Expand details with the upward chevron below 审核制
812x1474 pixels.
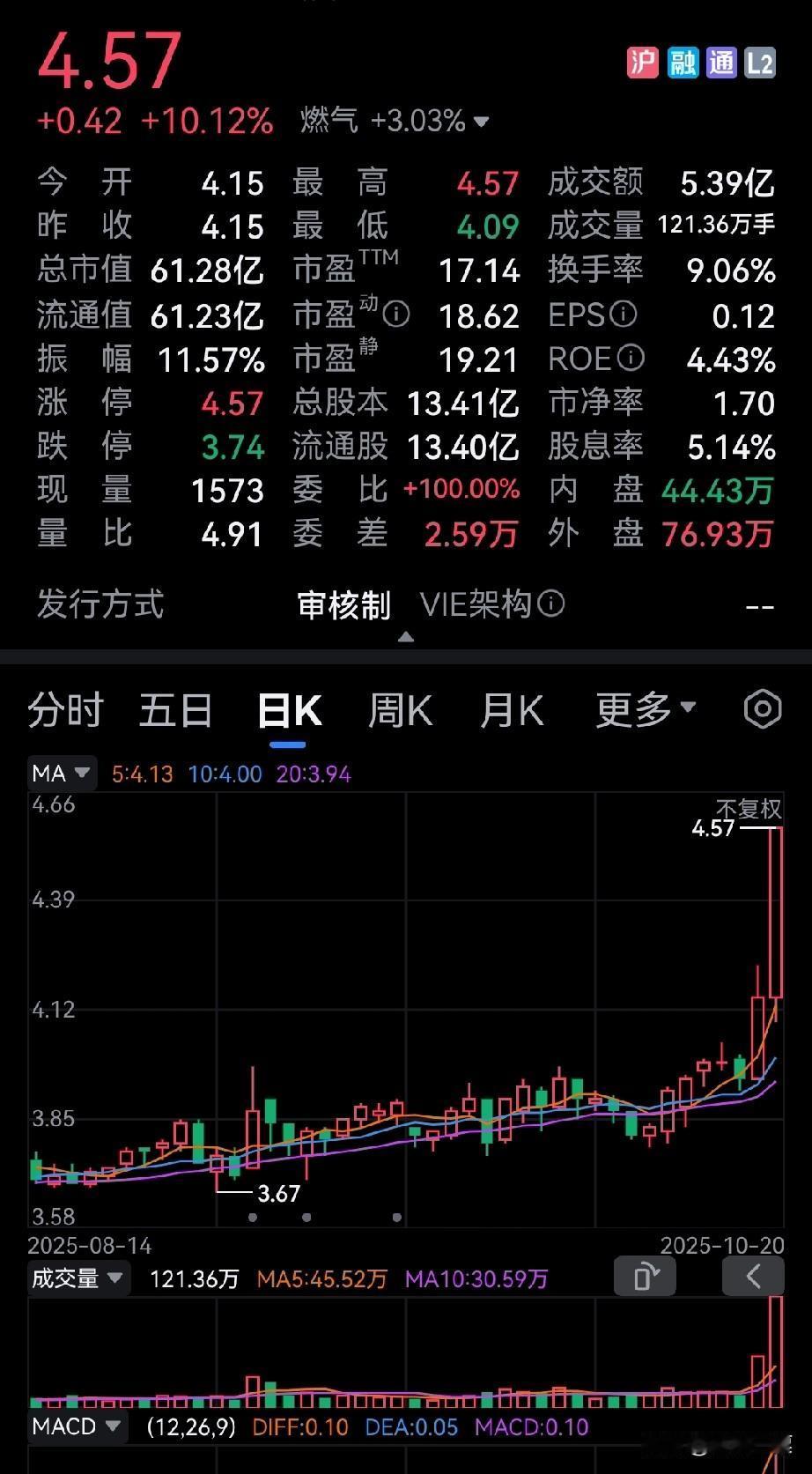click(x=405, y=636)
